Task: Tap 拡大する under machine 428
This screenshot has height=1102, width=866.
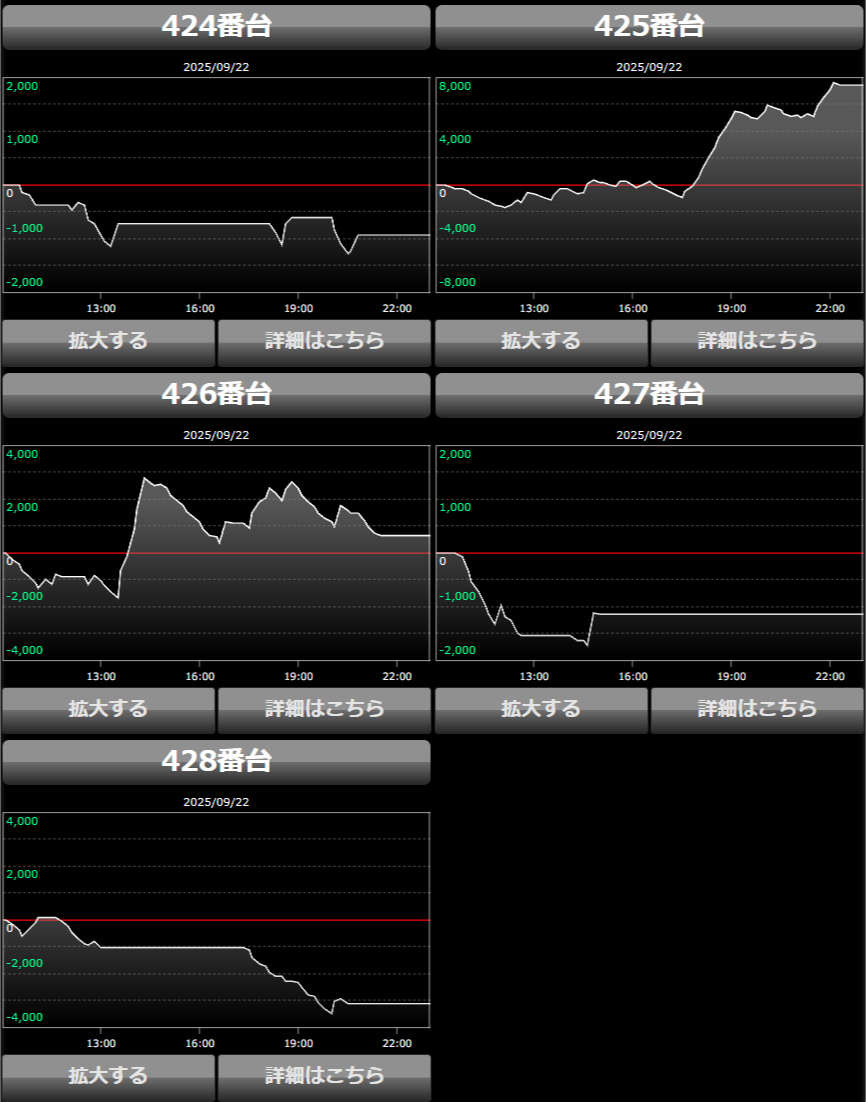Action: tap(108, 1076)
